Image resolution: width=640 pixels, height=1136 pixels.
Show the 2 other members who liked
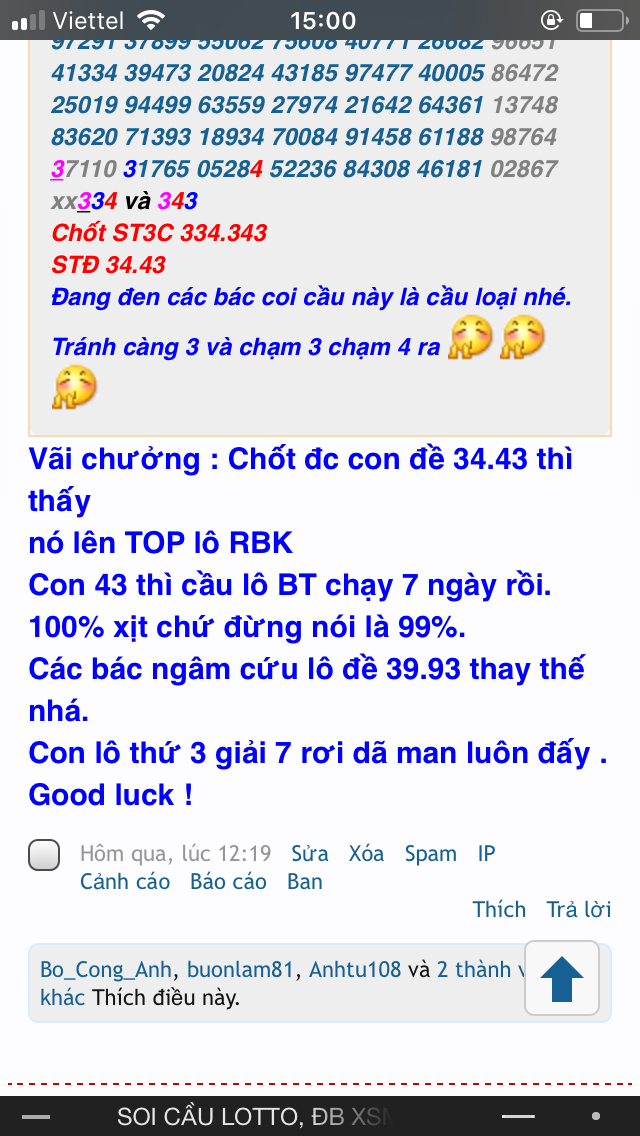point(480,970)
